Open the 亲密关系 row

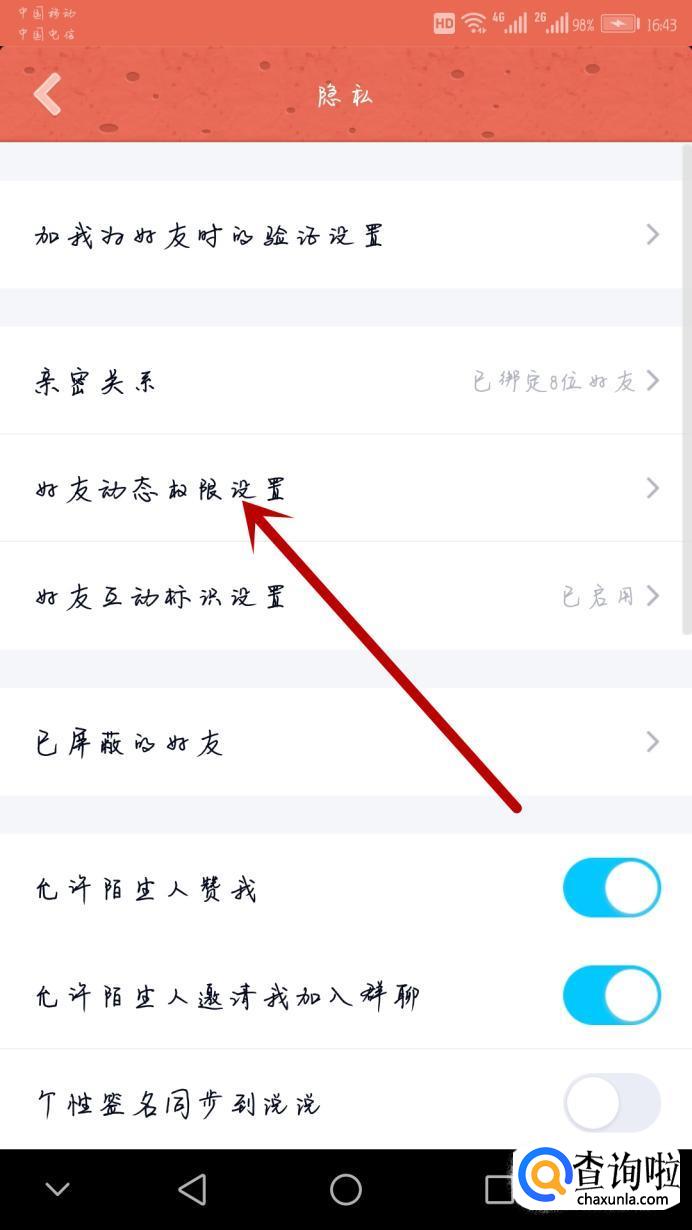click(345, 381)
